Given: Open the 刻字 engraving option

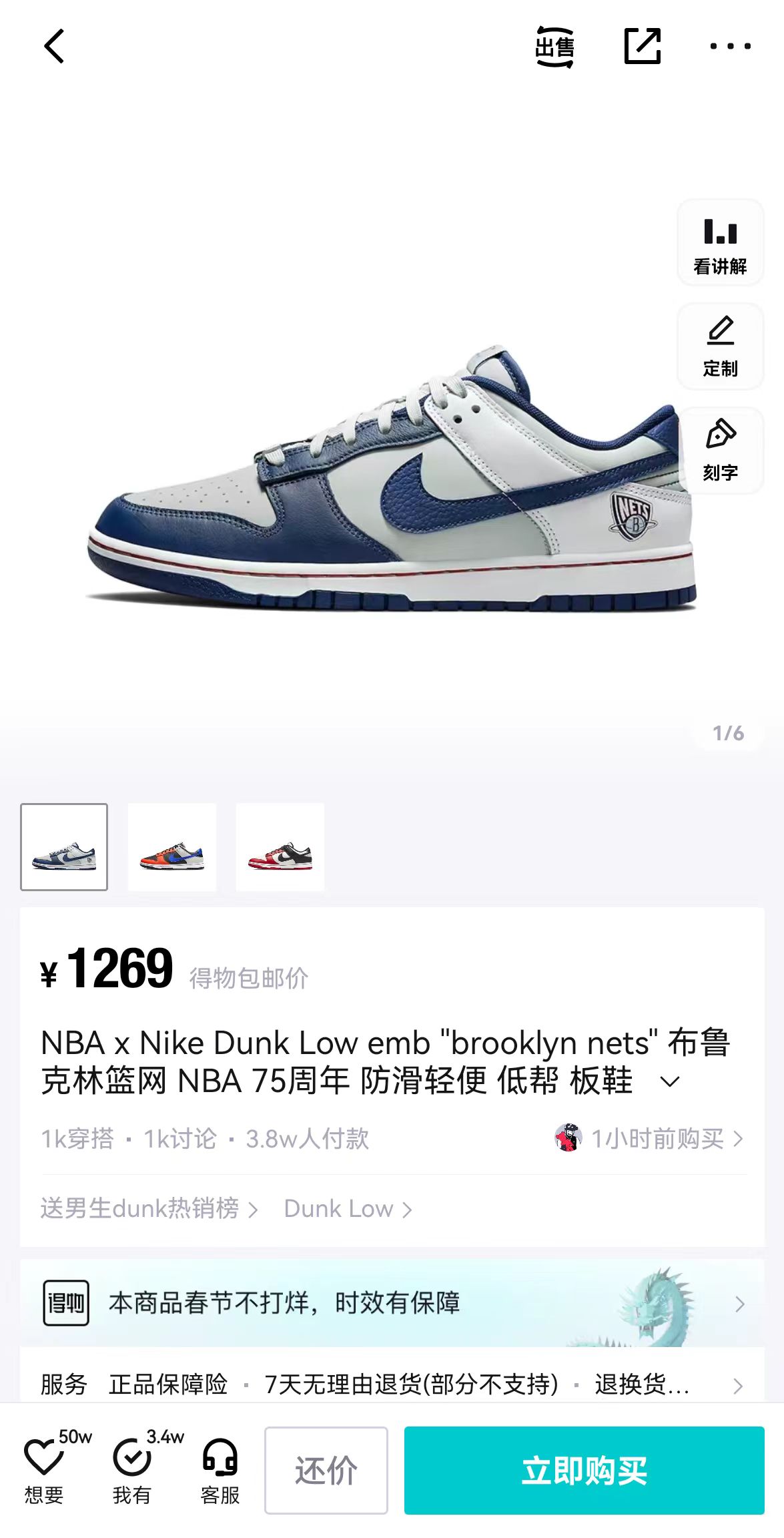Looking at the screenshot, I should [x=720, y=451].
